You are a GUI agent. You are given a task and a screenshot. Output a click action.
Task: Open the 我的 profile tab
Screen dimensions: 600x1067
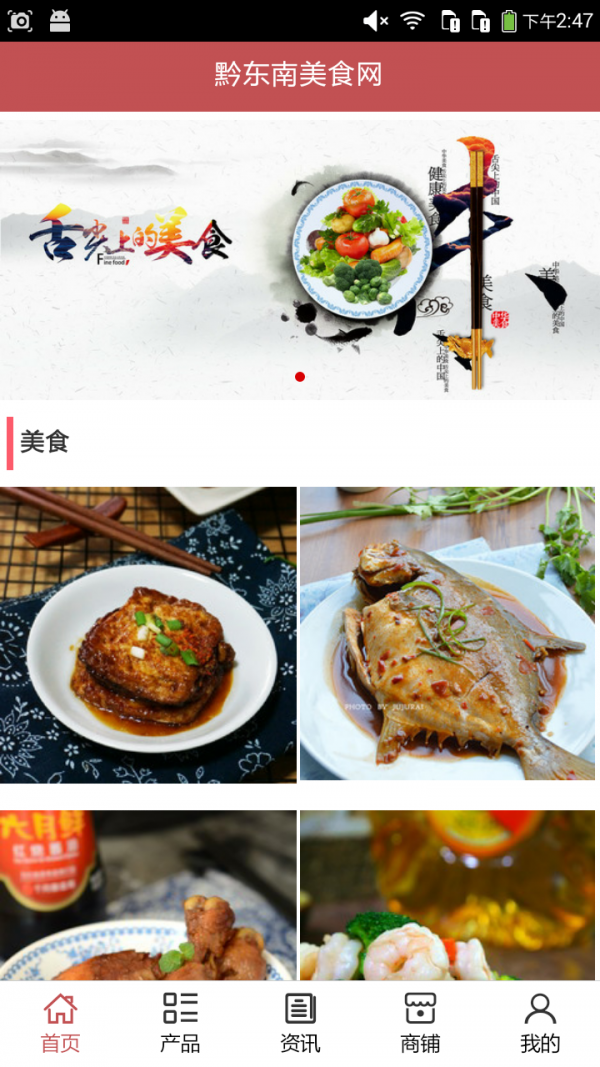coord(540,1023)
